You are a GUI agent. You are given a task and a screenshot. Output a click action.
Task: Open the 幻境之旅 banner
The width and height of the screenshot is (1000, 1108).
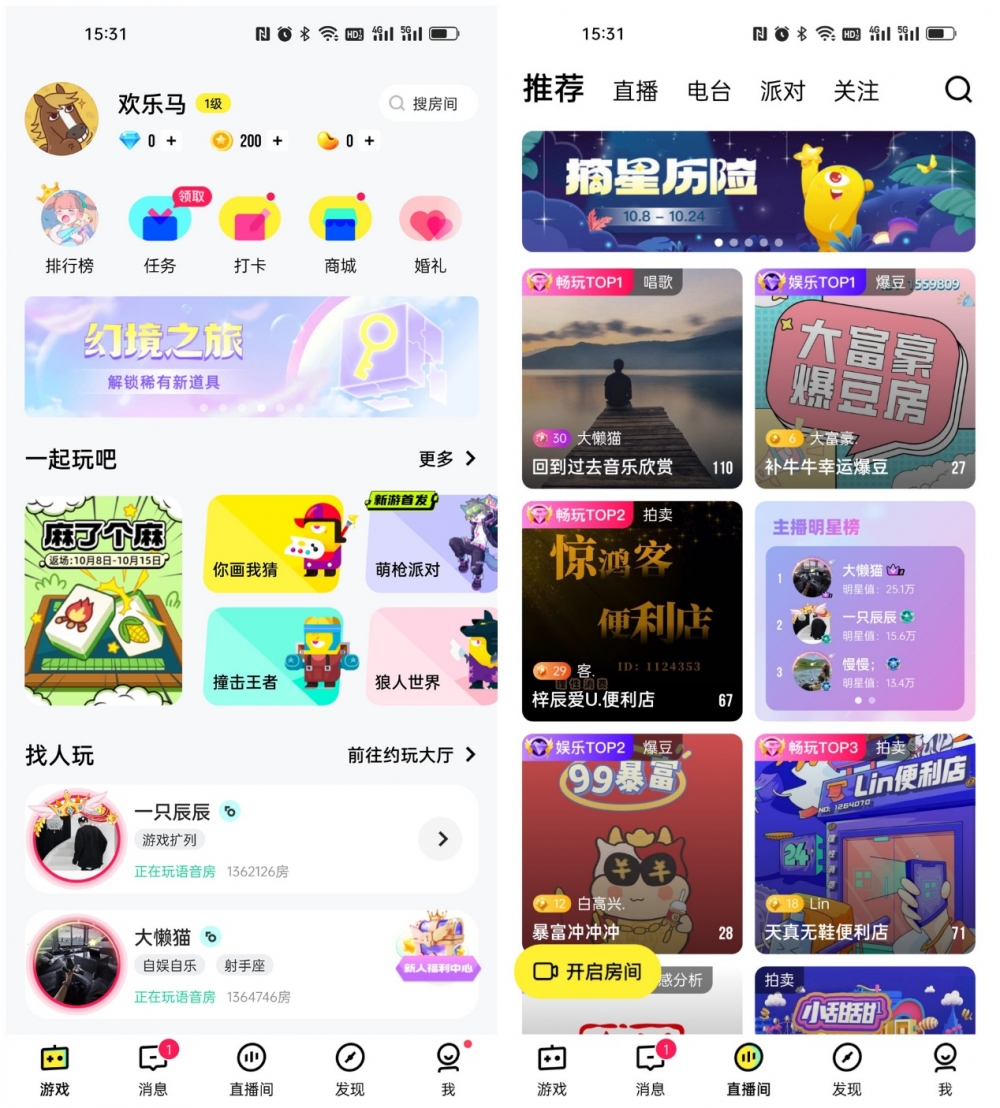(x=251, y=356)
